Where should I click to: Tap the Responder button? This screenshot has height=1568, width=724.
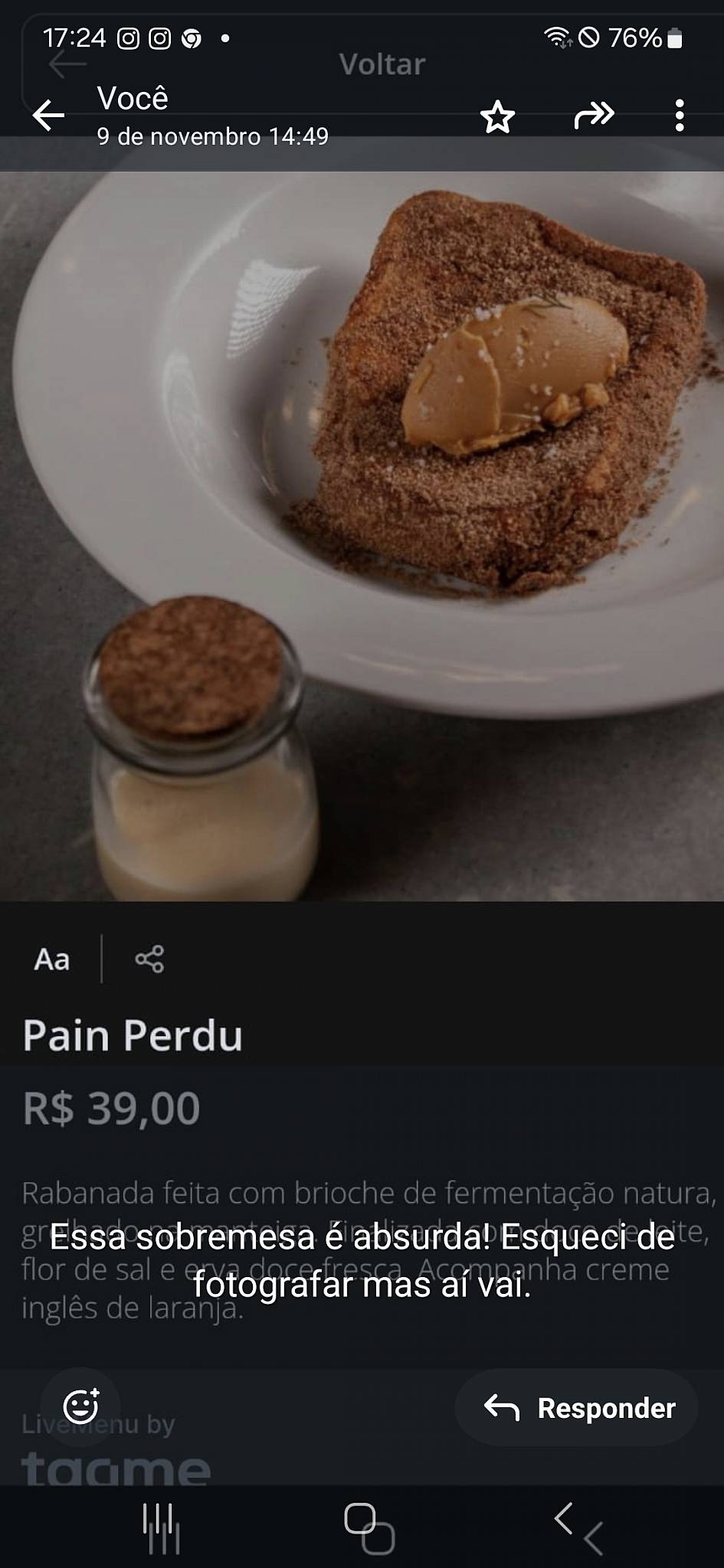pyautogui.click(x=578, y=1408)
